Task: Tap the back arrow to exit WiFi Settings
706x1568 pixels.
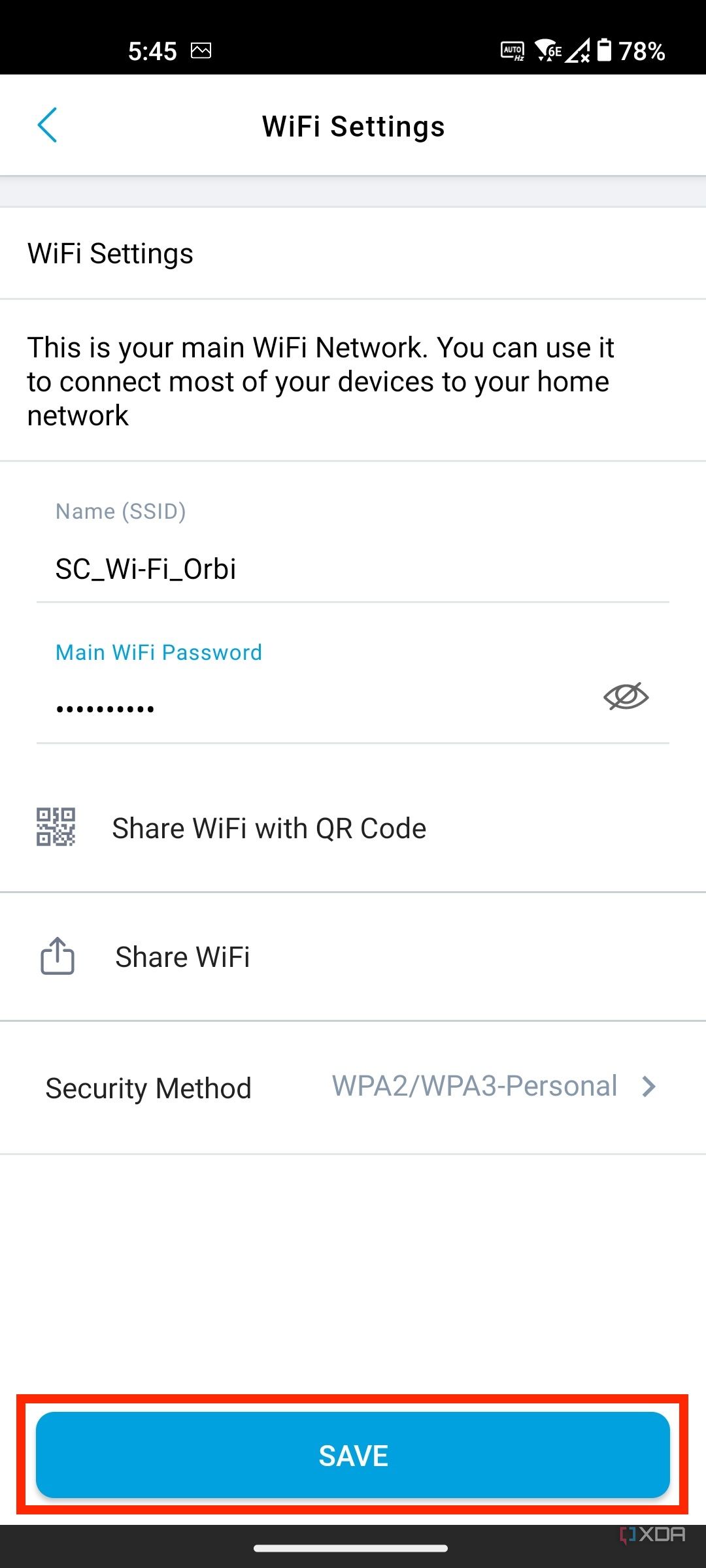Action: (48, 125)
